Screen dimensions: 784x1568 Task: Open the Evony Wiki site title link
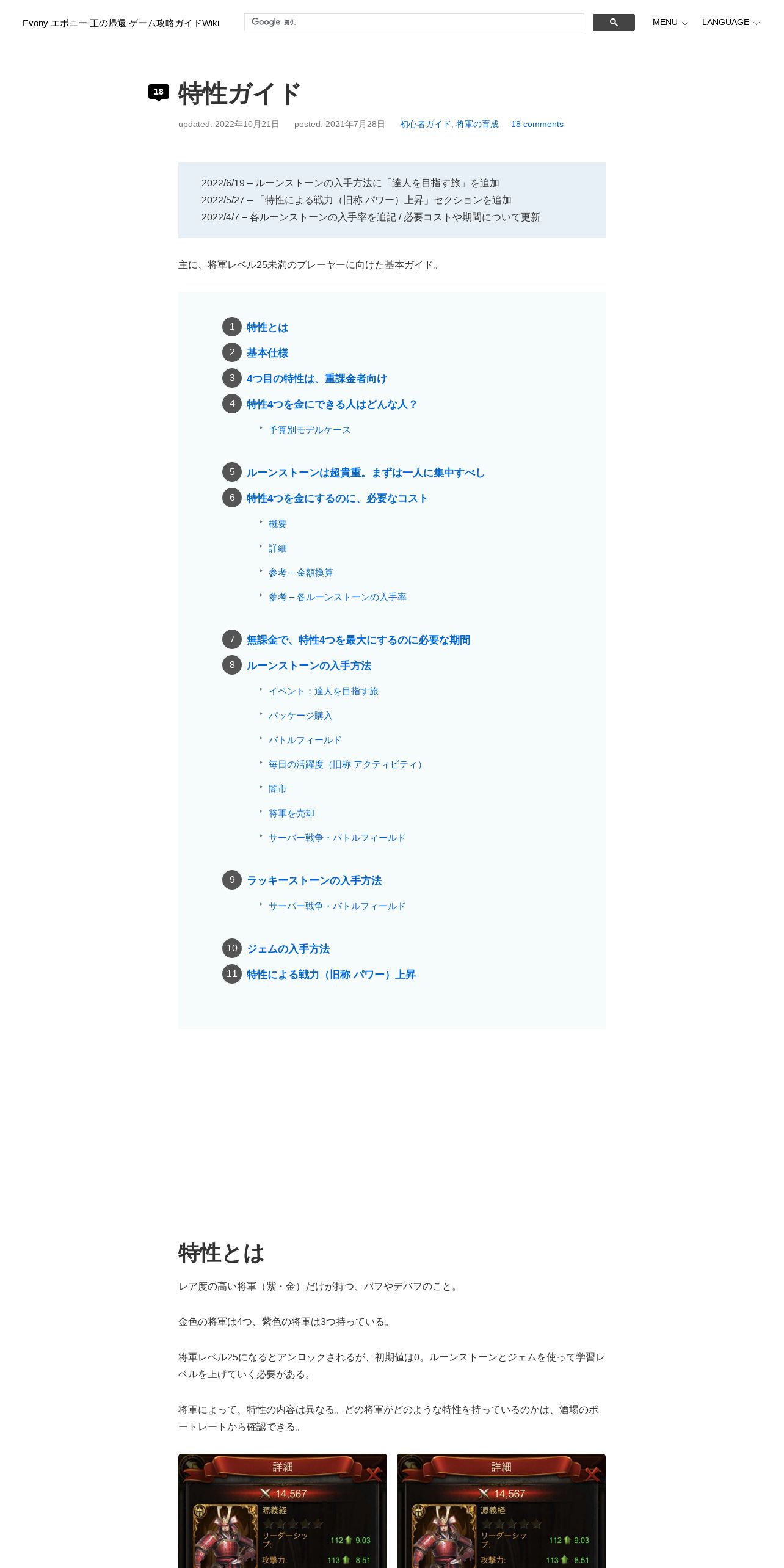tap(121, 23)
